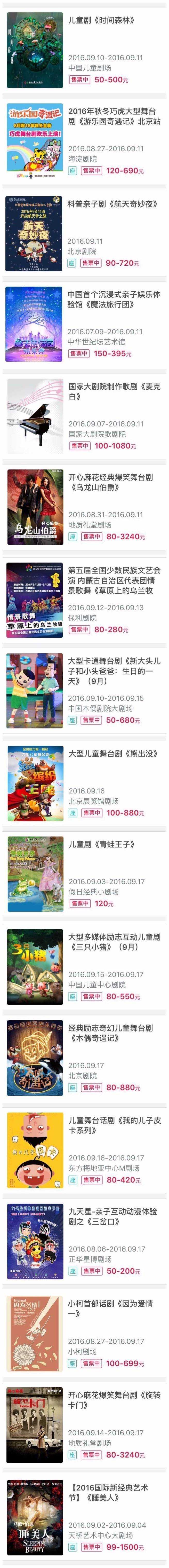This screenshot has width=169, height=1568.
Task: Open 开心麻花《乌龙山伯爵》 show
Action: pos(110,482)
